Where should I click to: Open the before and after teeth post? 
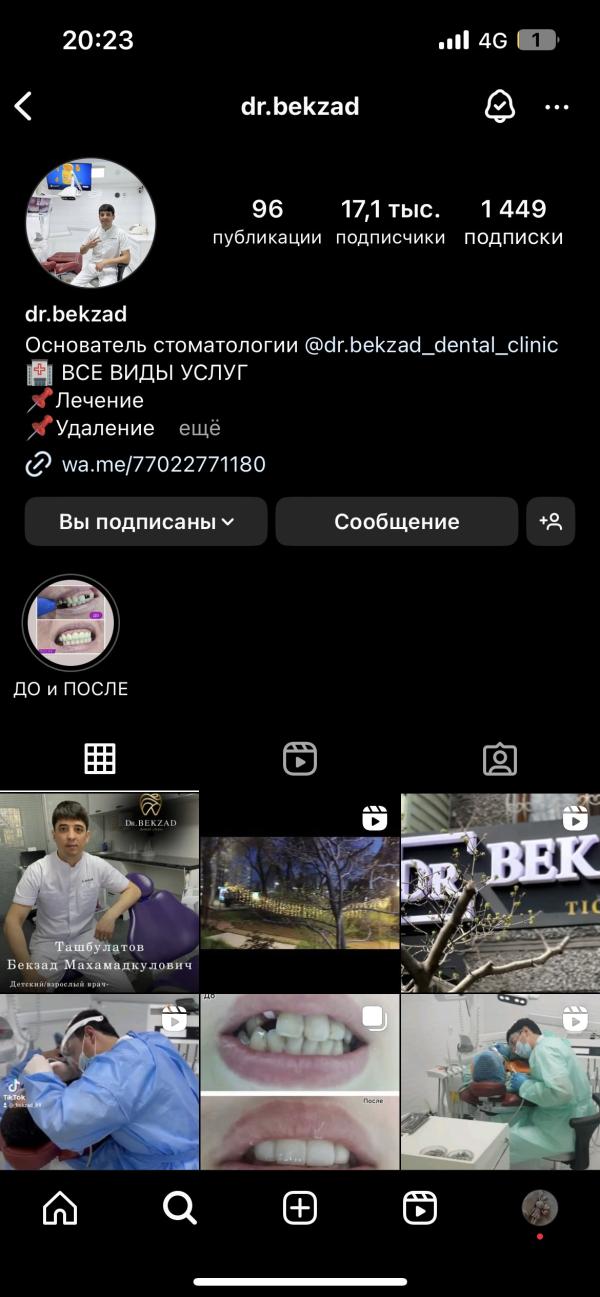point(300,1082)
